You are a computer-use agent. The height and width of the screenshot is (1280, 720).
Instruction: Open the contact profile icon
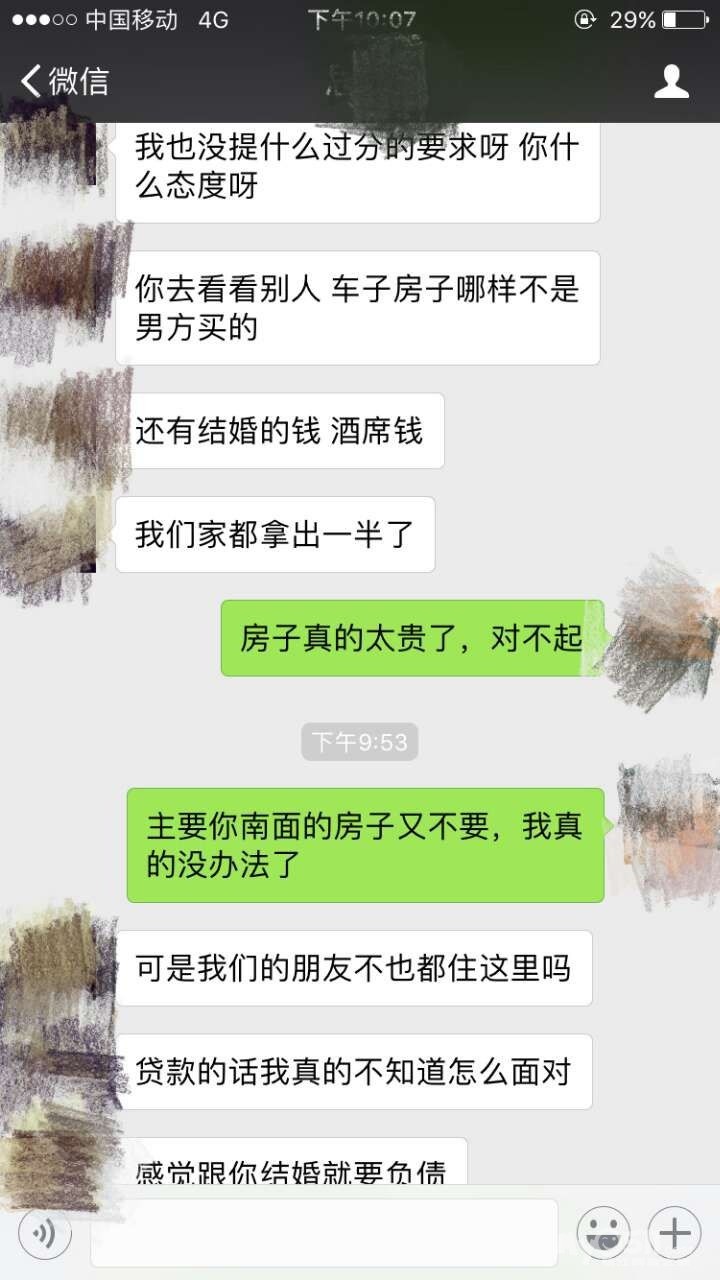pos(671,81)
